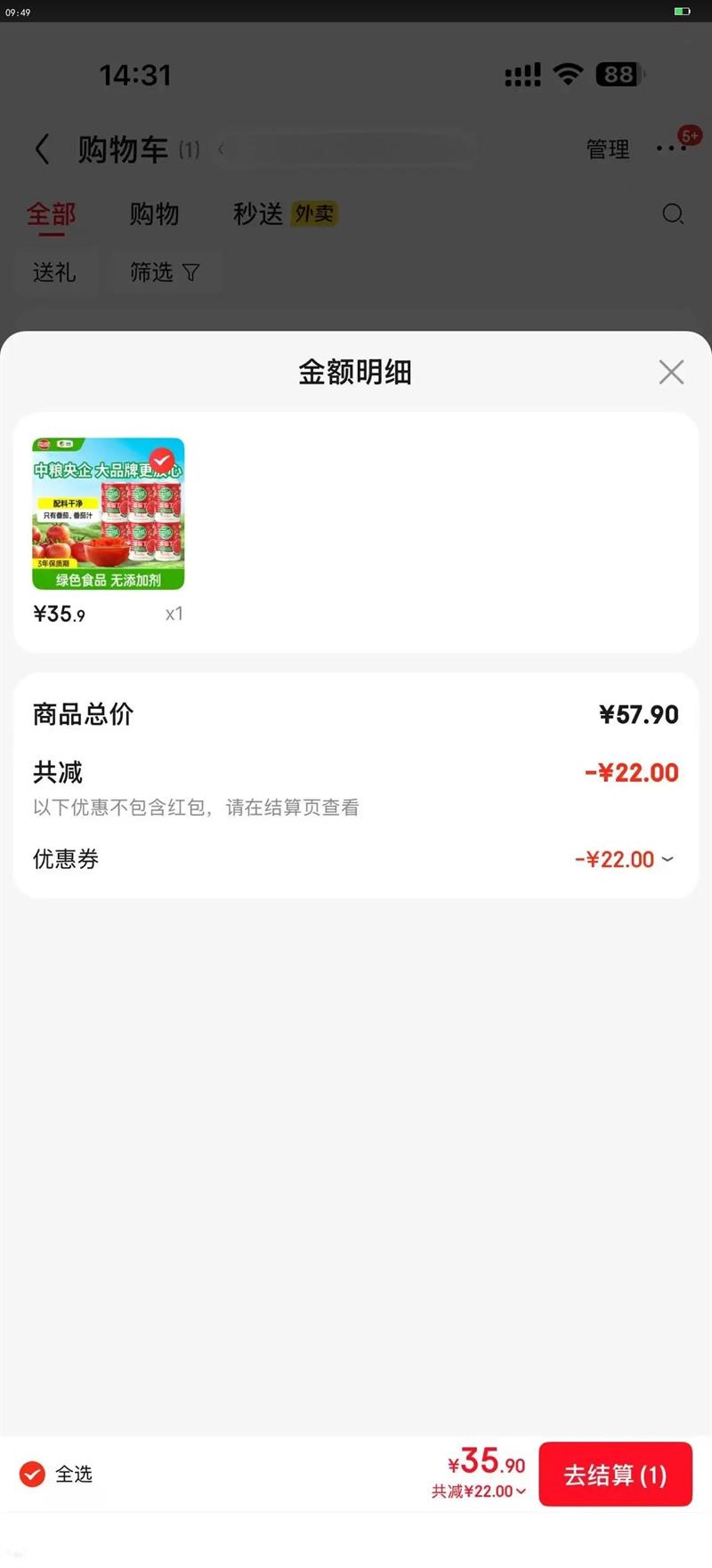Open the search icon in cart
The width and height of the screenshot is (712, 1568).
[673, 214]
